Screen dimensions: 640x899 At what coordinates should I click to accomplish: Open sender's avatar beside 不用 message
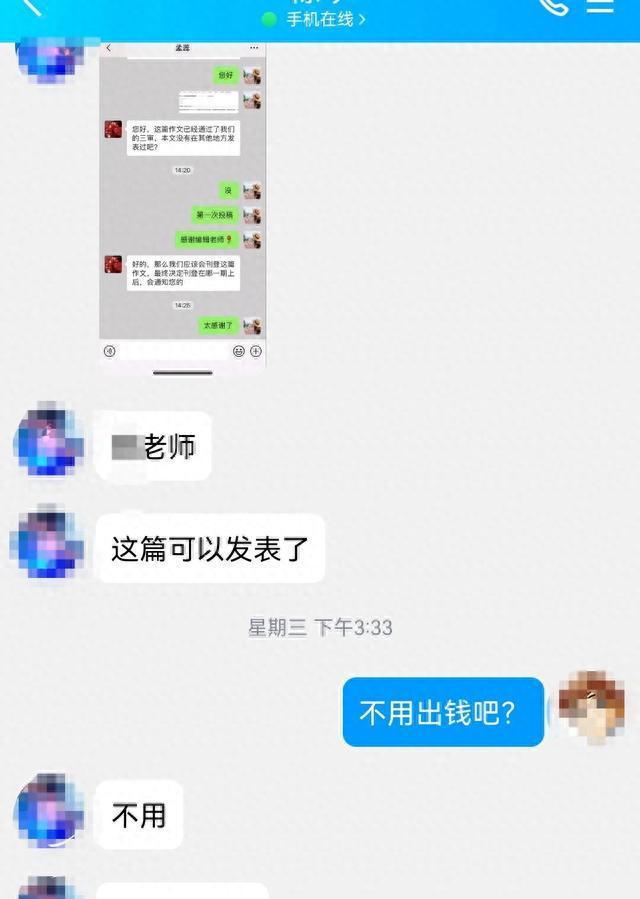tap(48, 810)
